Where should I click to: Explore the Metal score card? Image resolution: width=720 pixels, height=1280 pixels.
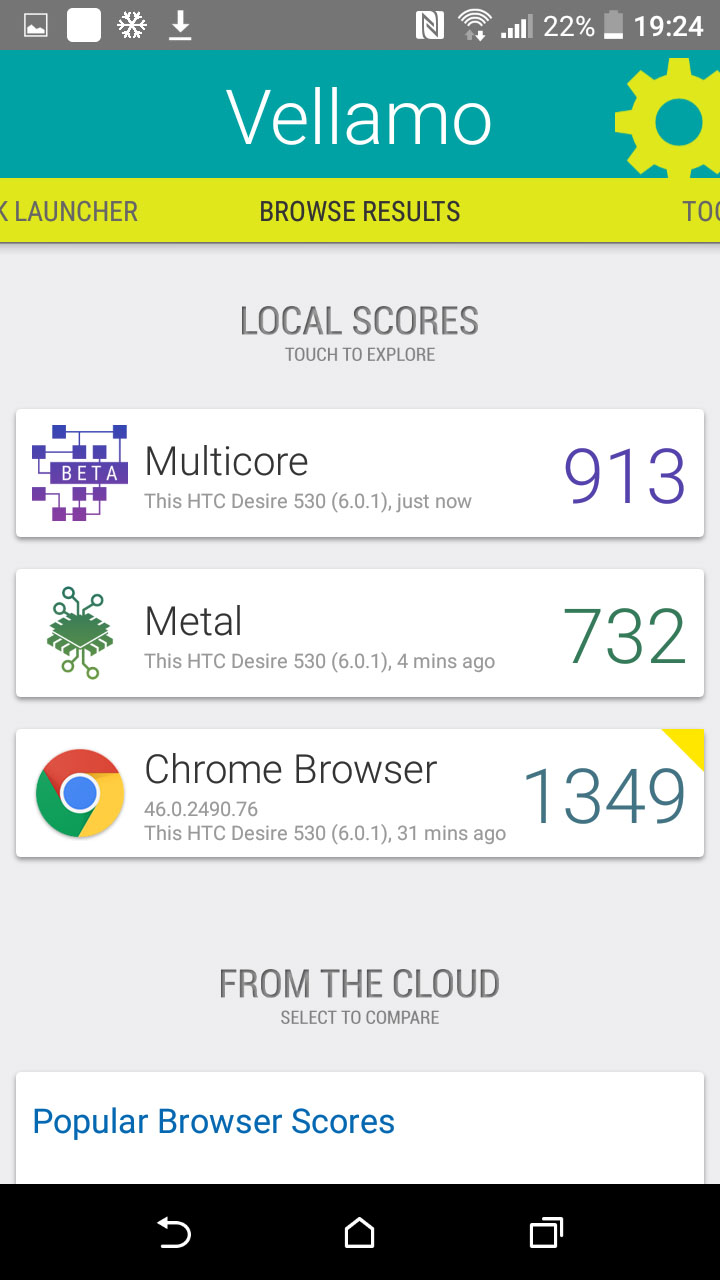pos(360,633)
